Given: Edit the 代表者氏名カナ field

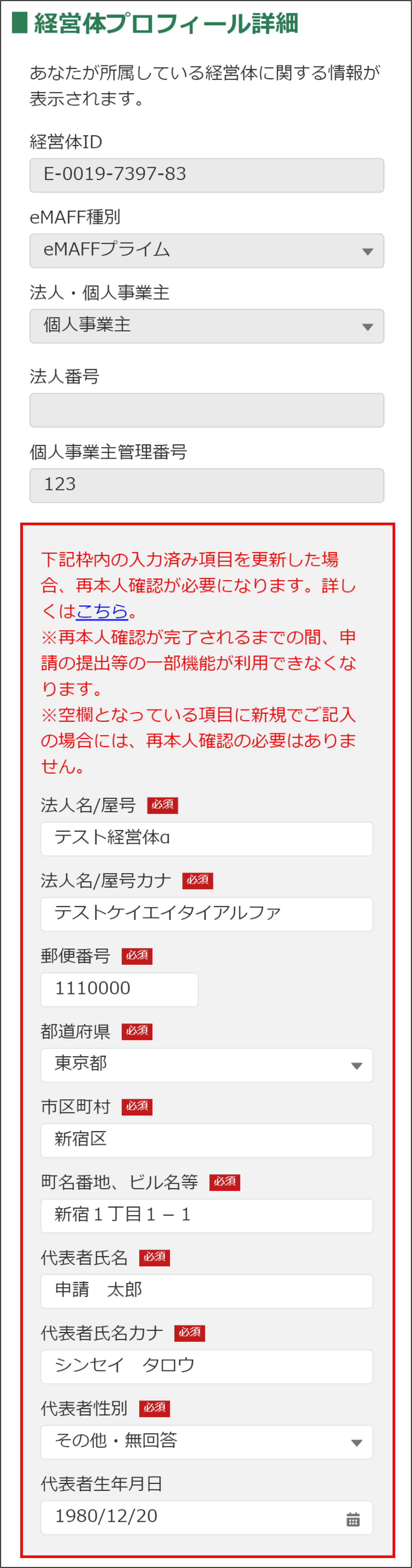Looking at the screenshot, I should 206,1367.
